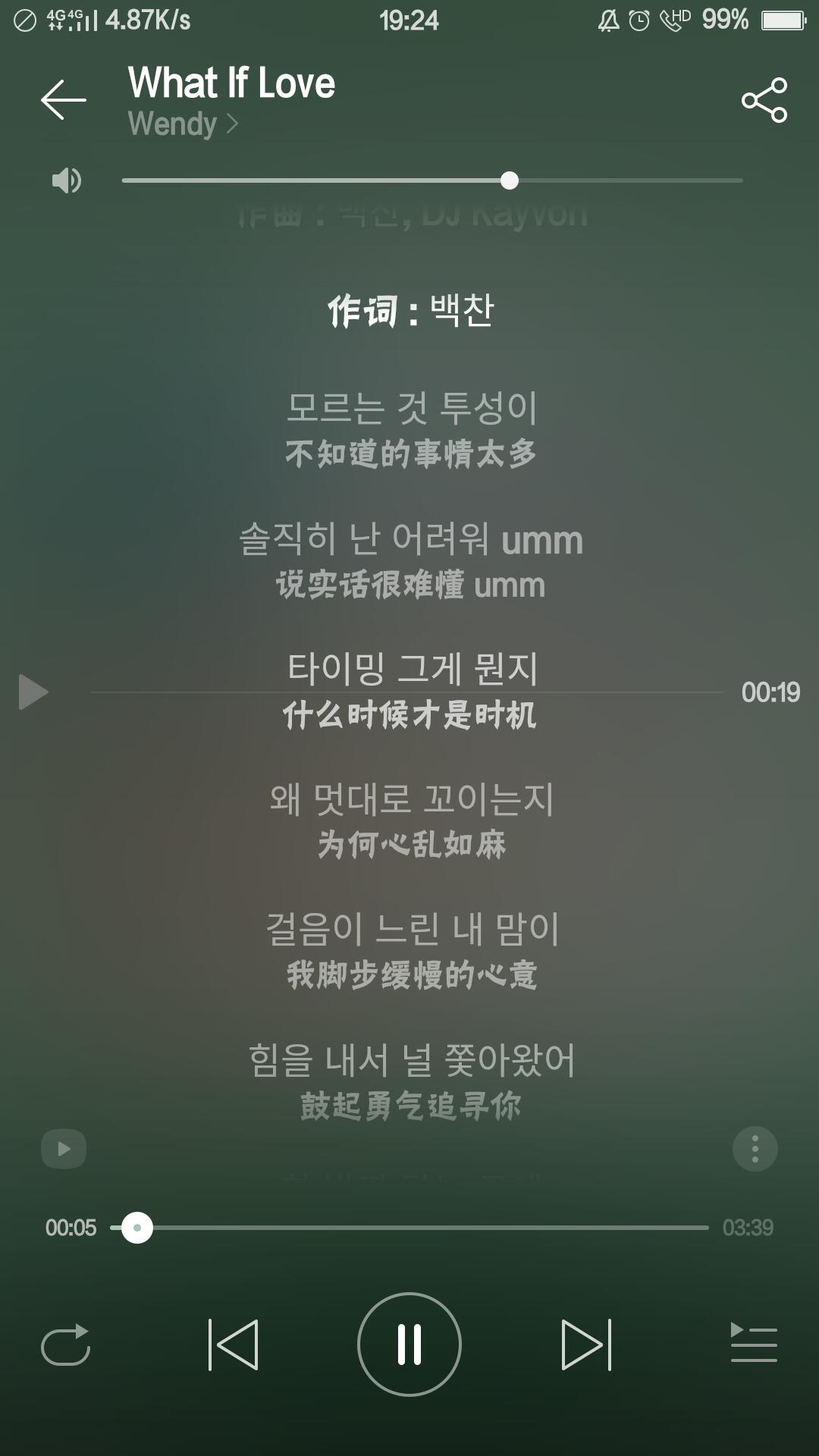The width and height of the screenshot is (819, 1456).
Task: Pause the current song
Action: point(409,1345)
